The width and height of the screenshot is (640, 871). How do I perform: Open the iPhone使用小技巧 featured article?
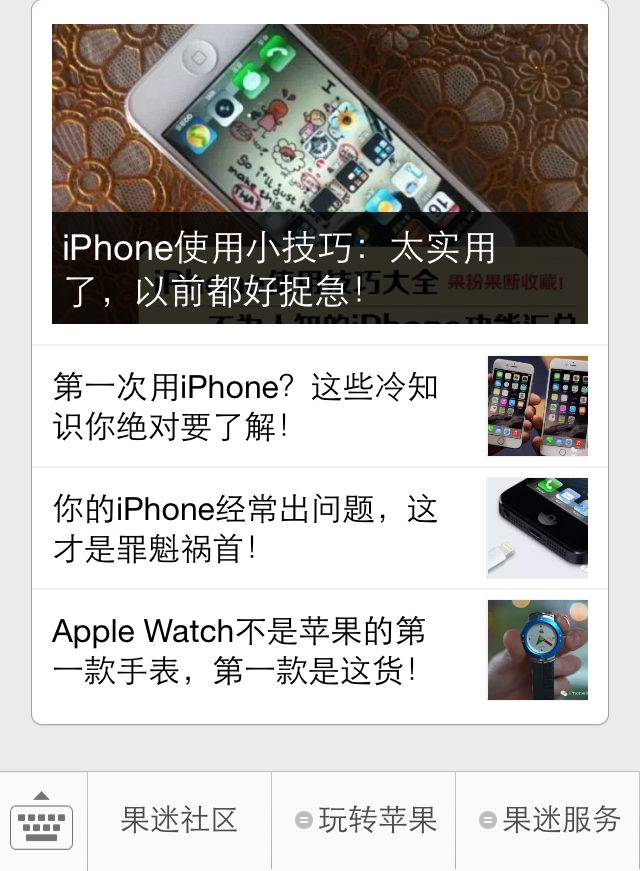[320, 174]
